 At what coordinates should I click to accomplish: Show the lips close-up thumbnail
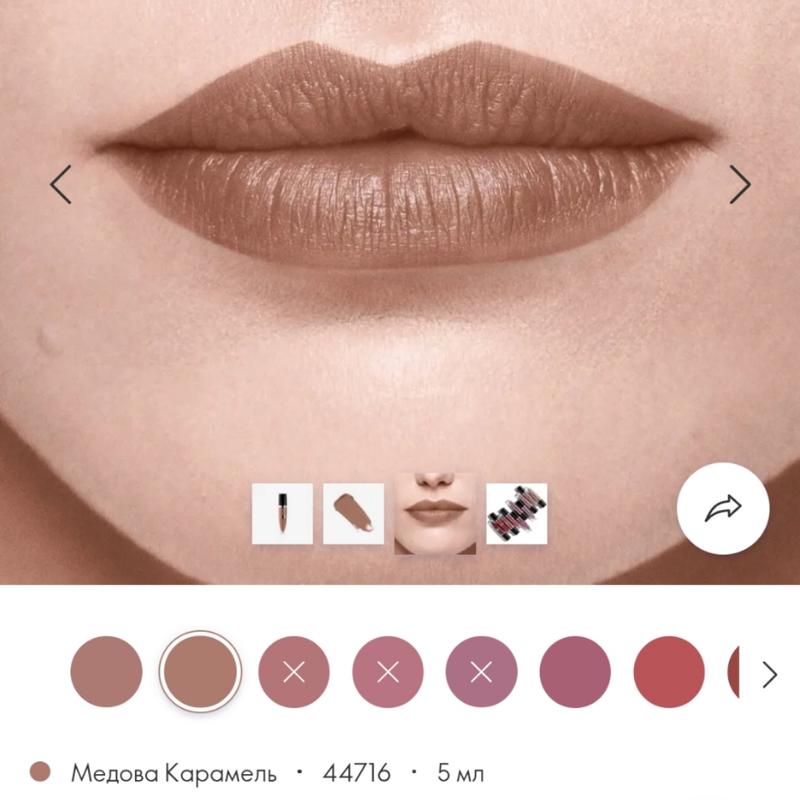point(435,514)
